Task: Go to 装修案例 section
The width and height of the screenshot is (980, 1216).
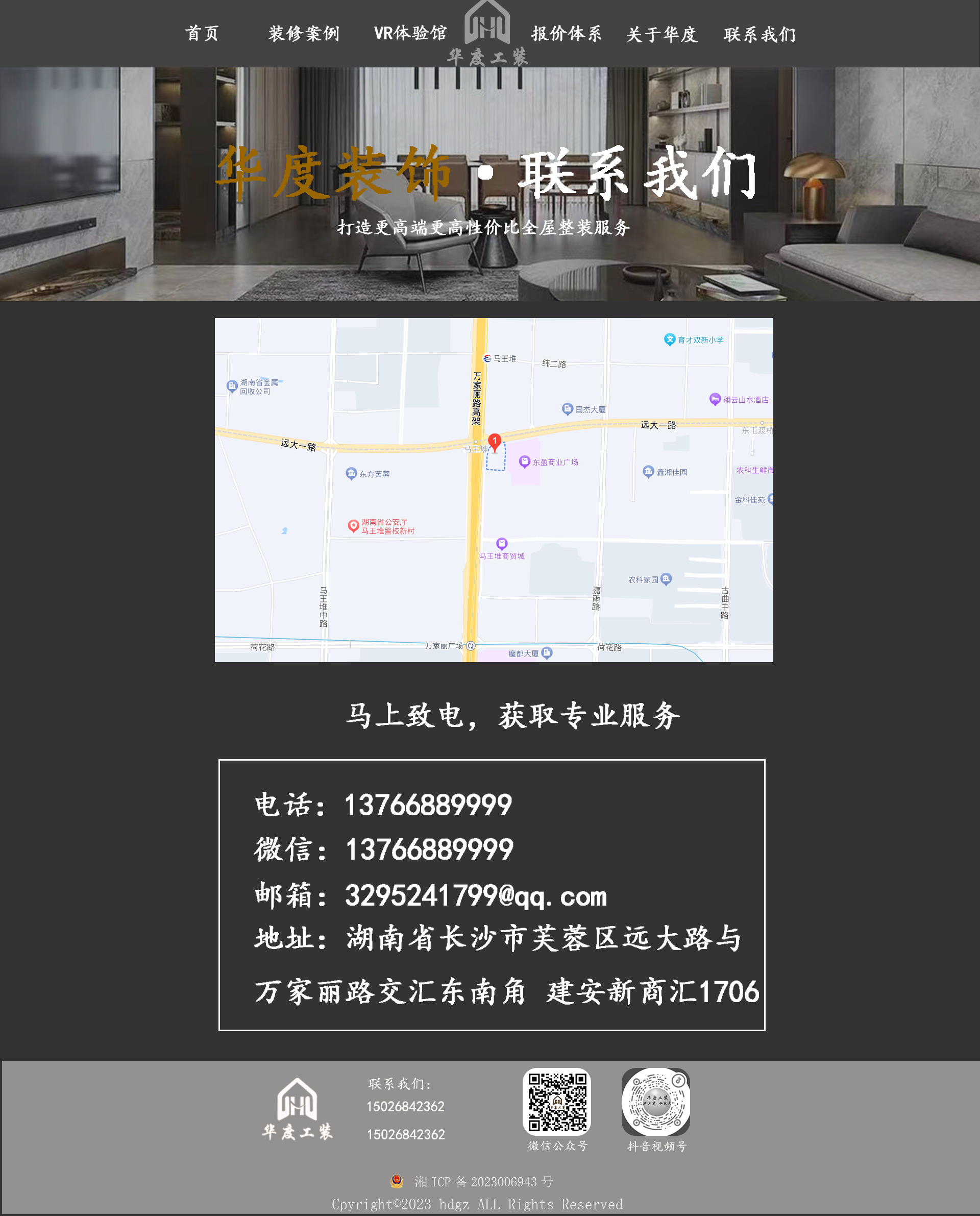Action: 304,33
